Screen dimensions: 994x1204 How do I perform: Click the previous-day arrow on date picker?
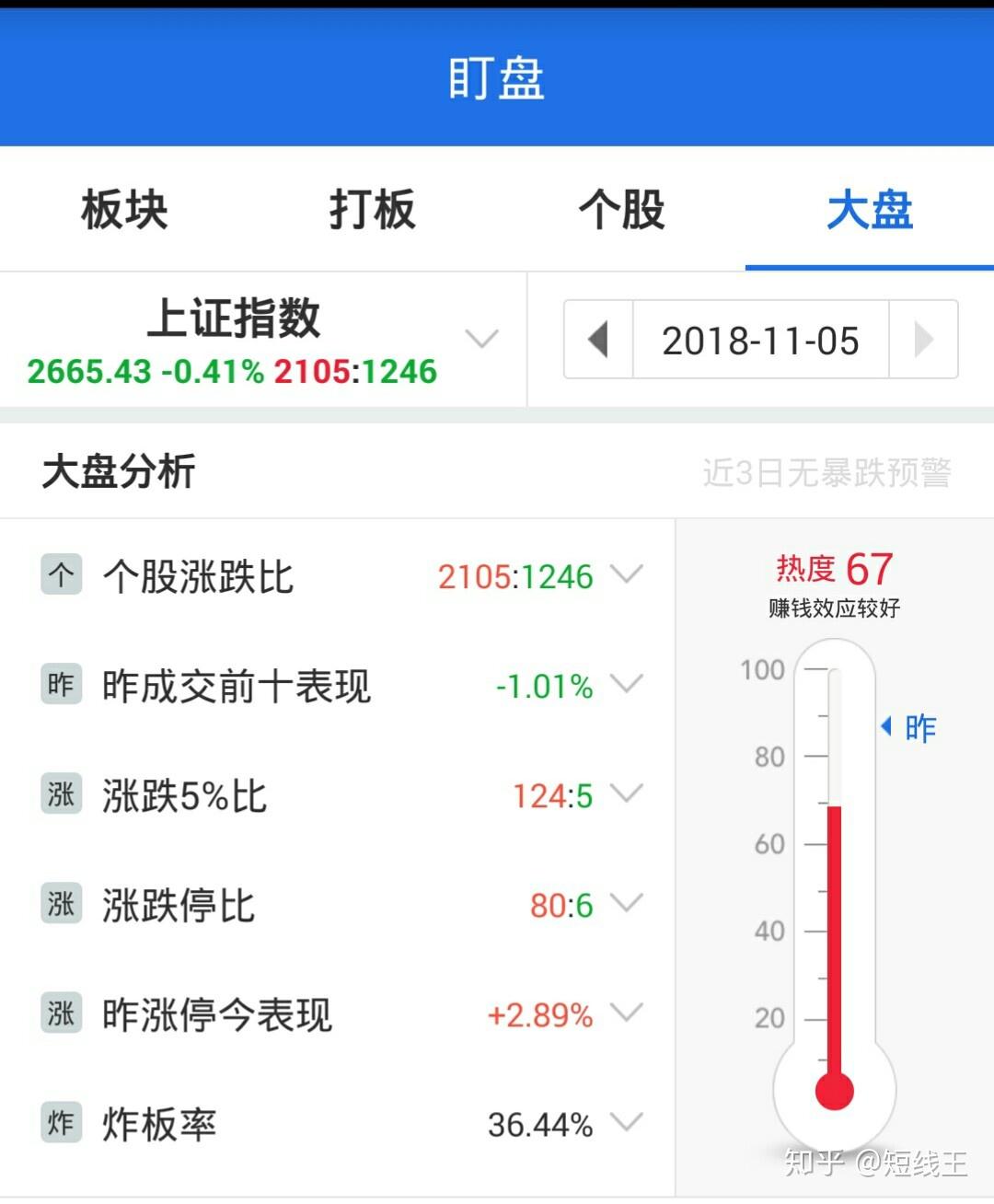pyautogui.click(x=598, y=341)
